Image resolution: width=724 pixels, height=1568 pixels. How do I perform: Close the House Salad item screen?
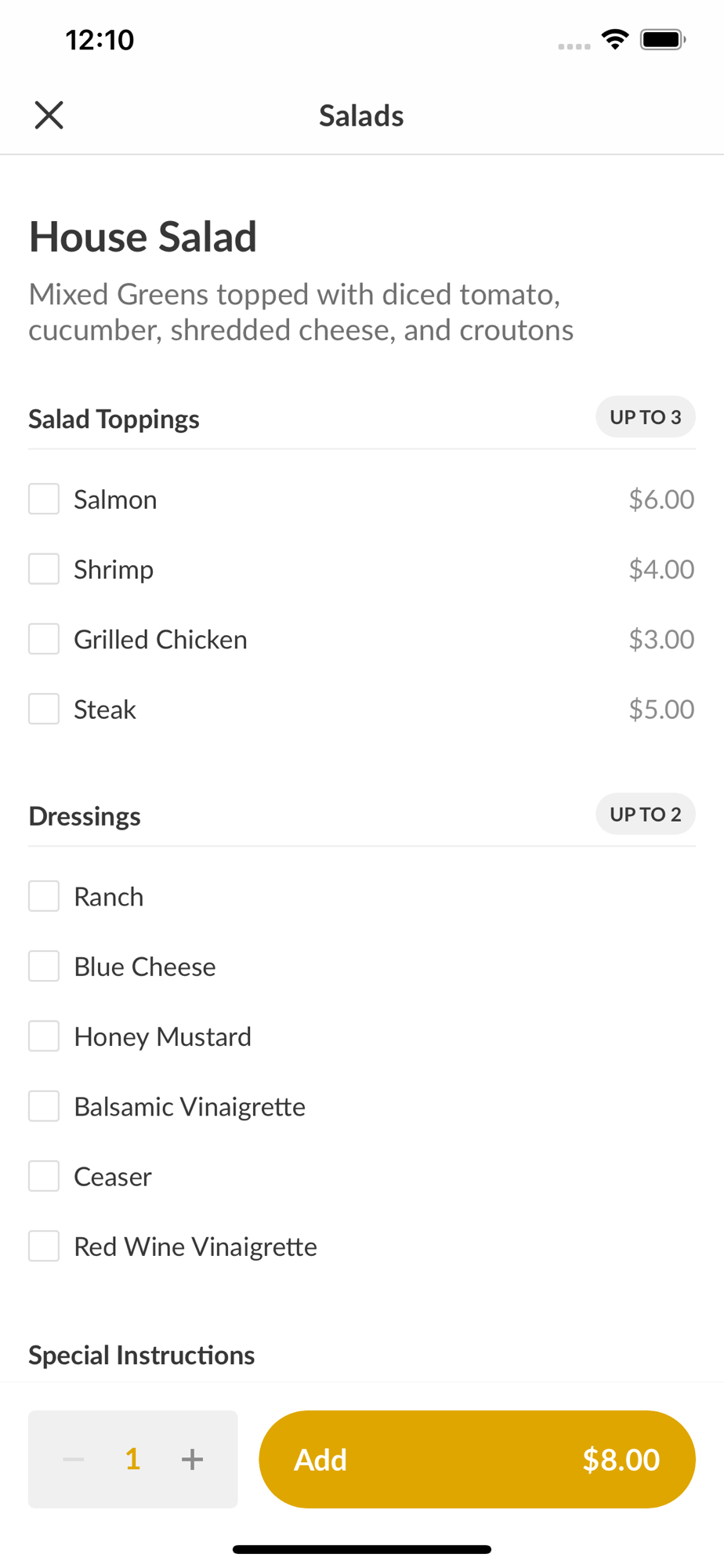pos(49,115)
